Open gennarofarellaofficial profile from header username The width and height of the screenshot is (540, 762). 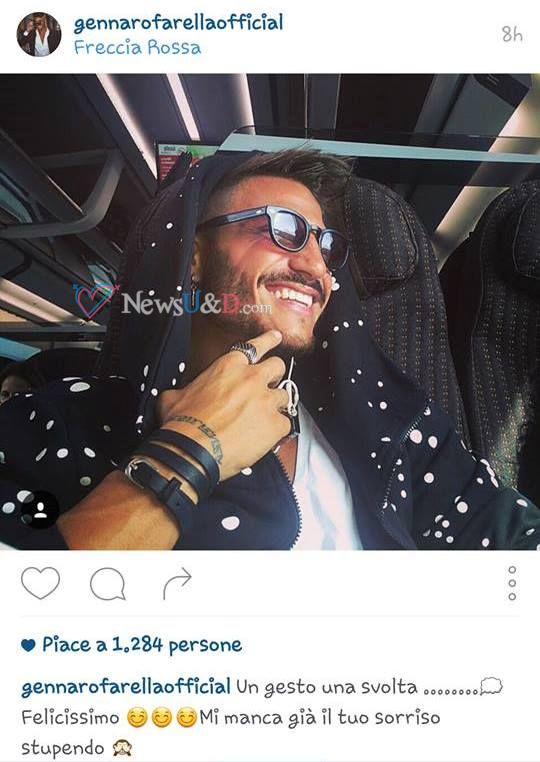[x=178, y=23]
